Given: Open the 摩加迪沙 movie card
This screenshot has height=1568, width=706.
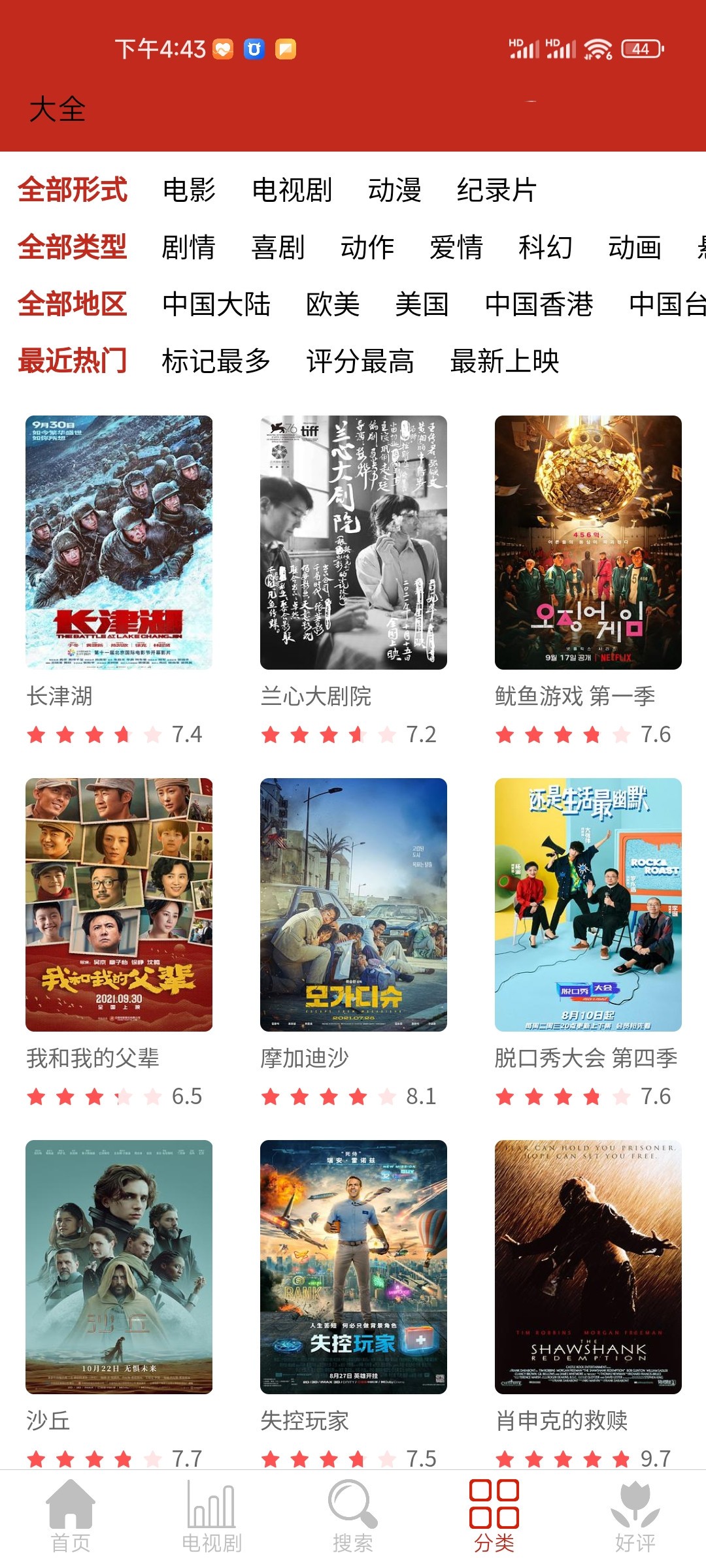Looking at the screenshot, I should (x=354, y=905).
